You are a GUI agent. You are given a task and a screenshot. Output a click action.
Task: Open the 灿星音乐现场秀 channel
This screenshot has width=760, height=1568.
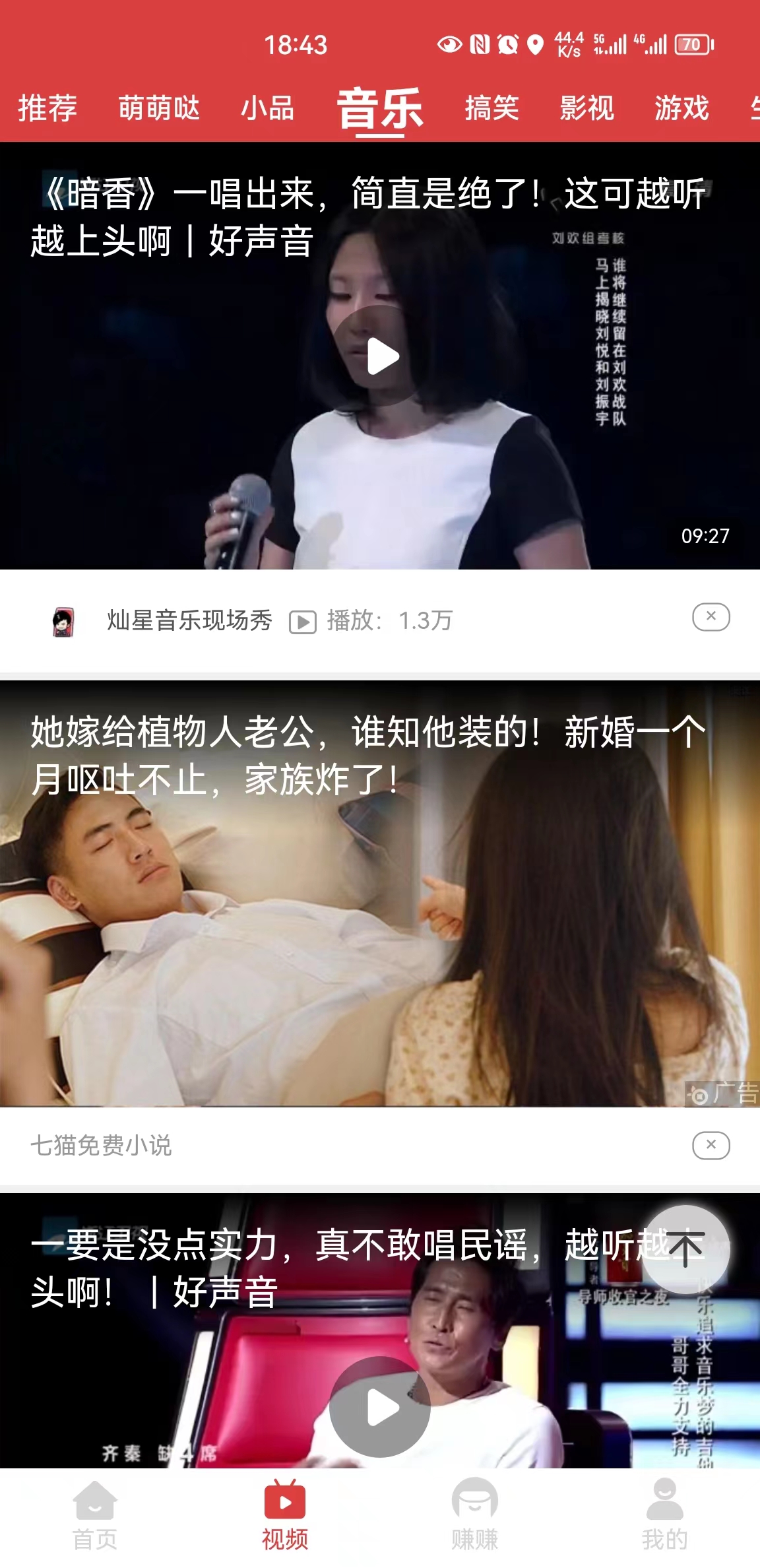[189, 620]
